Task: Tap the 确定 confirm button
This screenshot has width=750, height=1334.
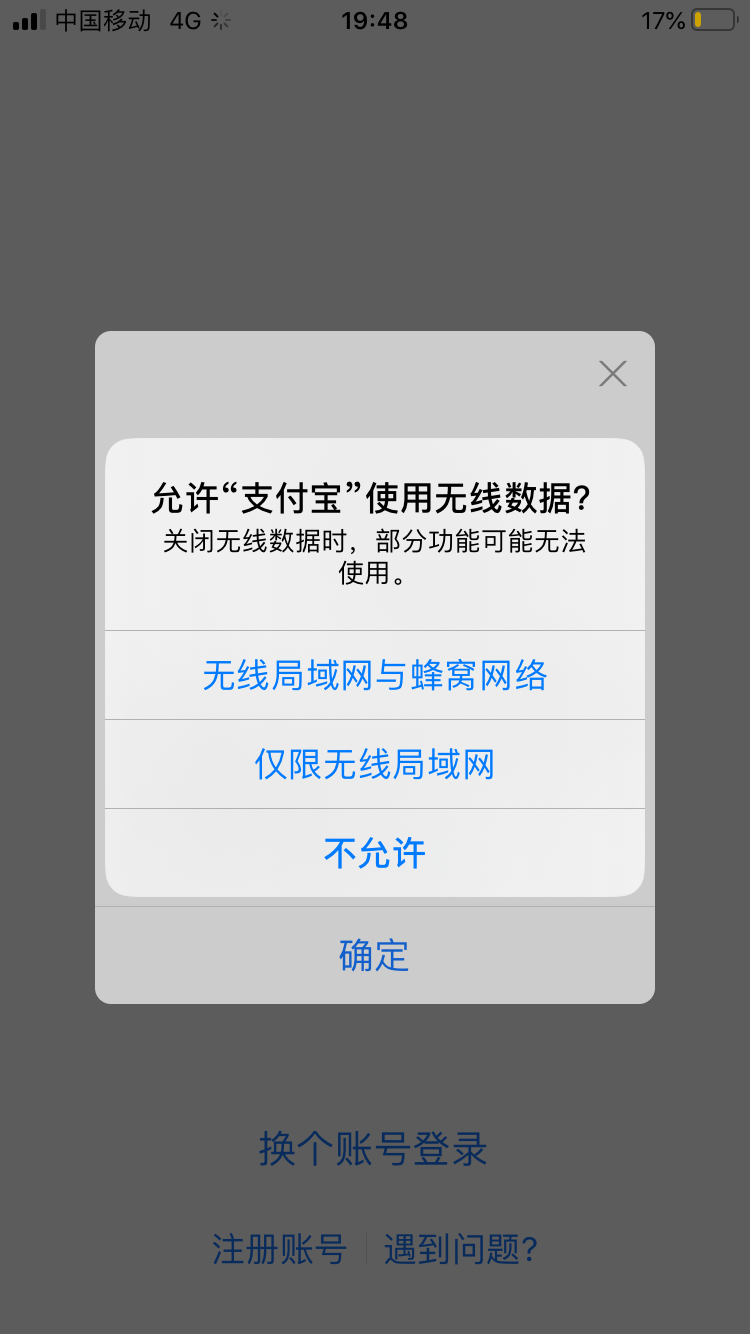Action: coord(375,956)
